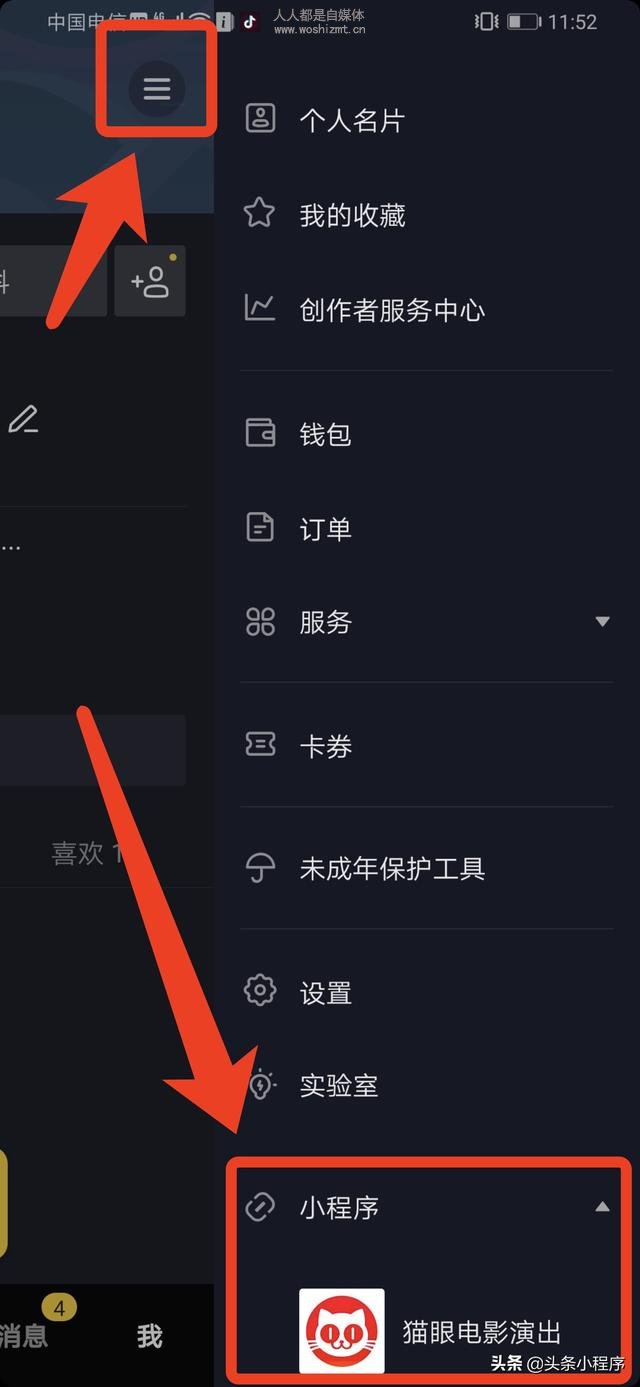Switch to the 我 tab
The image size is (640, 1387).
point(149,1336)
